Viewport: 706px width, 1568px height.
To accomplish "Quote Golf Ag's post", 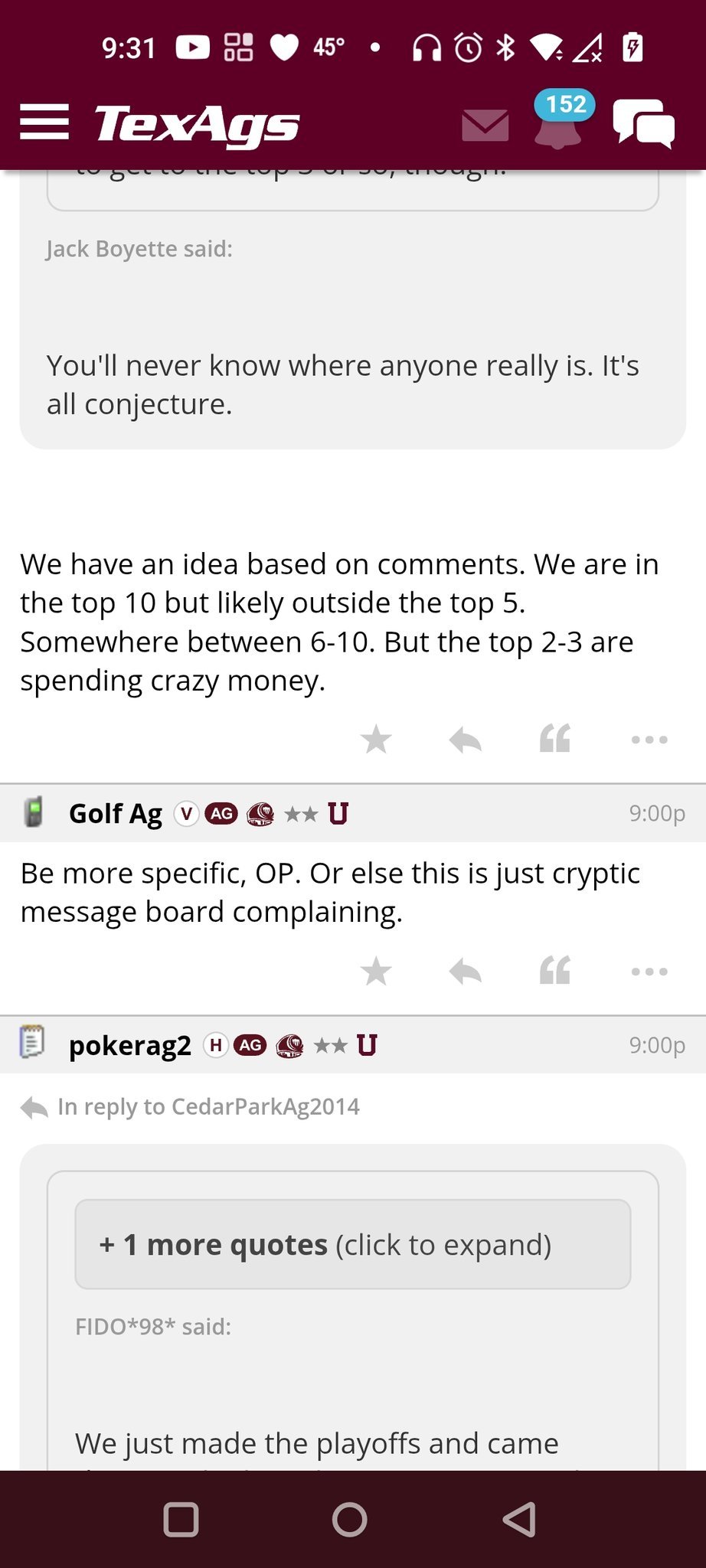I will pos(555,972).
